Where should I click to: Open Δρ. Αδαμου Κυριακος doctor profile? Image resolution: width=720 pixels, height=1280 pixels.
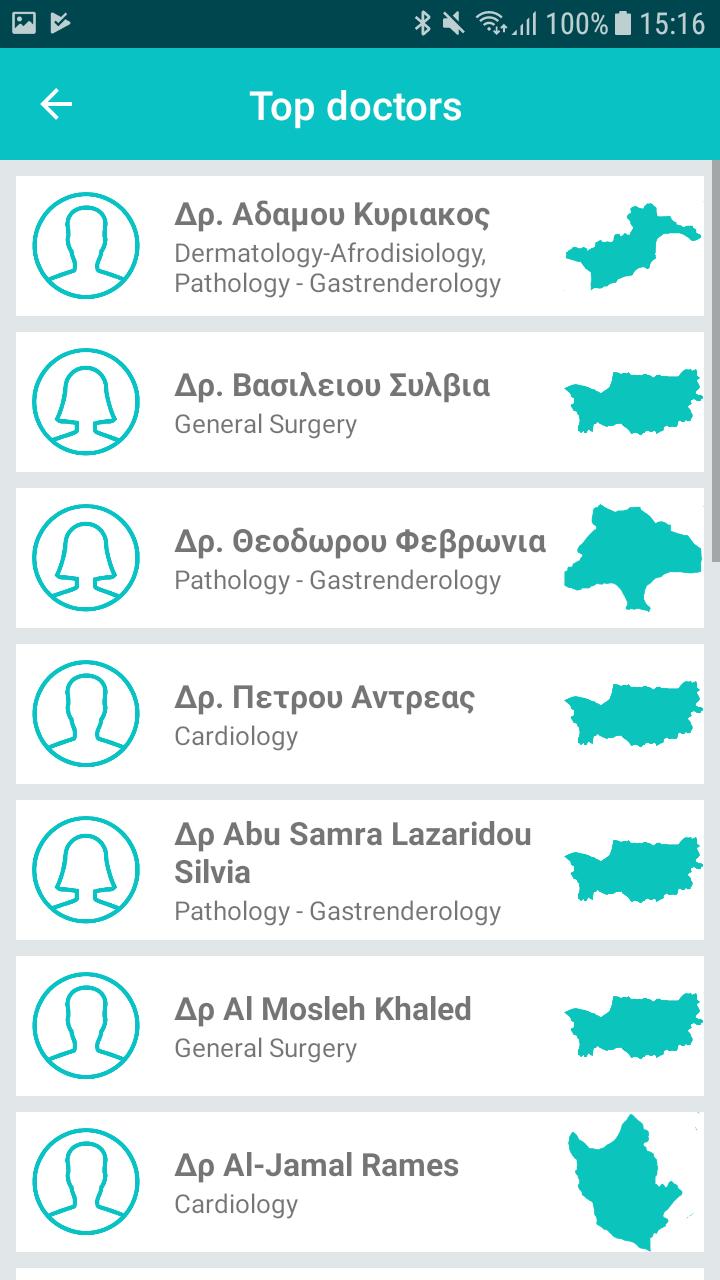point(360,246)
